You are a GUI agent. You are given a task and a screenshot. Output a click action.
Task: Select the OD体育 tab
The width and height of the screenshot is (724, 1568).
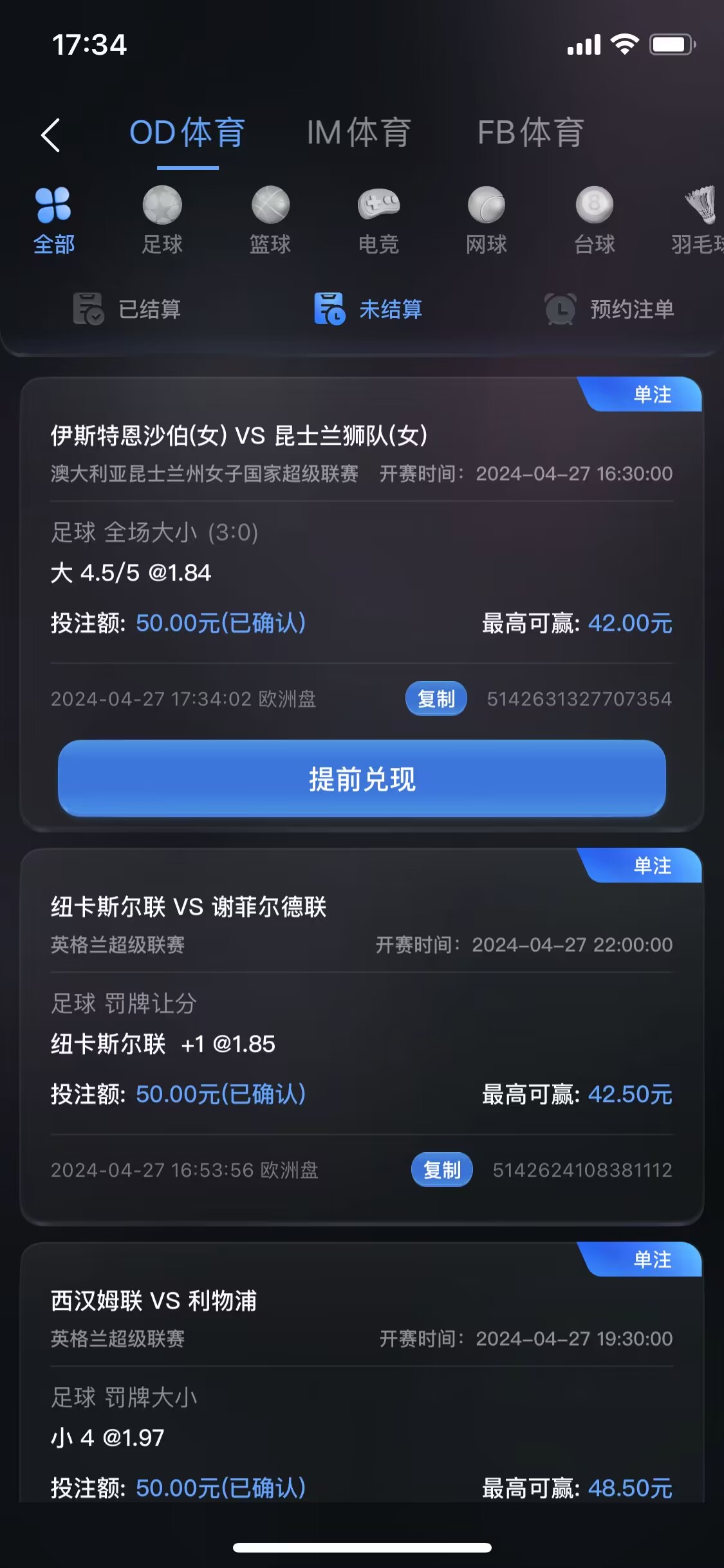pyautogui.click(x=187, y=133)
